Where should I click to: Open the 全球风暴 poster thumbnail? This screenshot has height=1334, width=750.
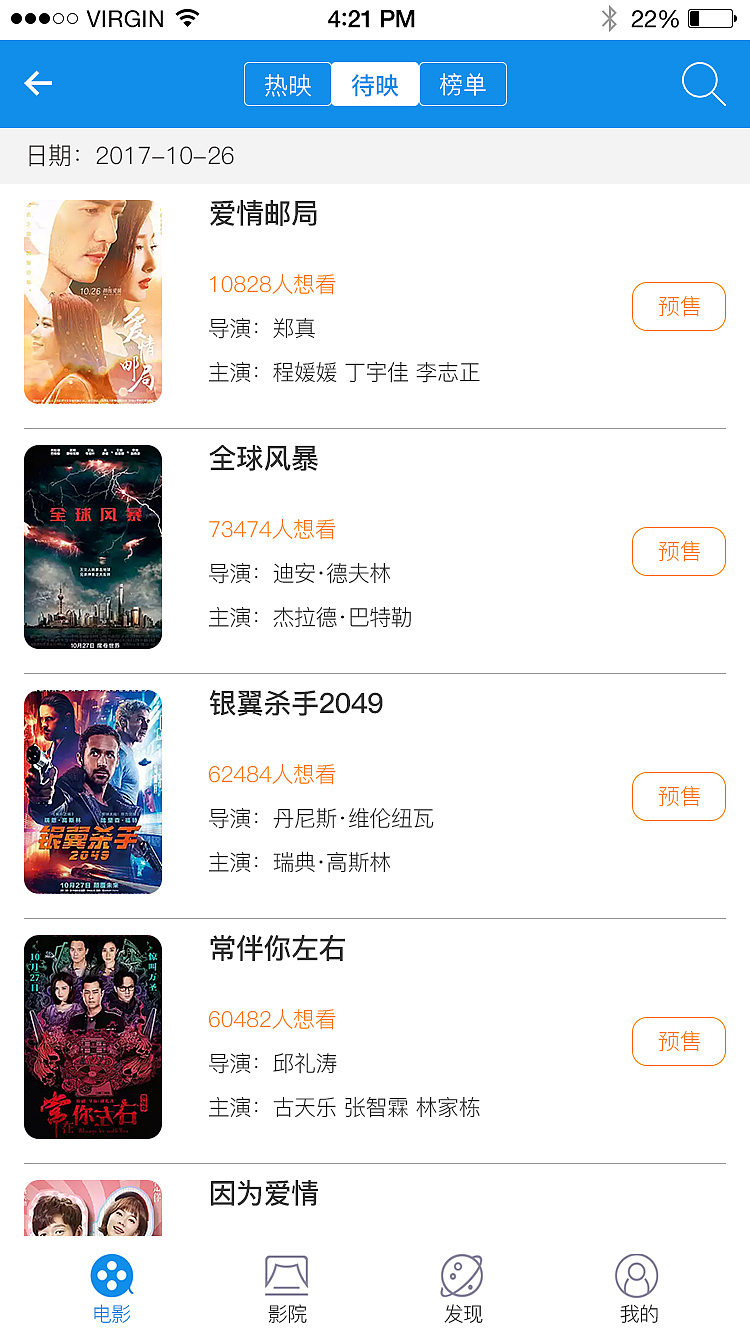point(92,546)
